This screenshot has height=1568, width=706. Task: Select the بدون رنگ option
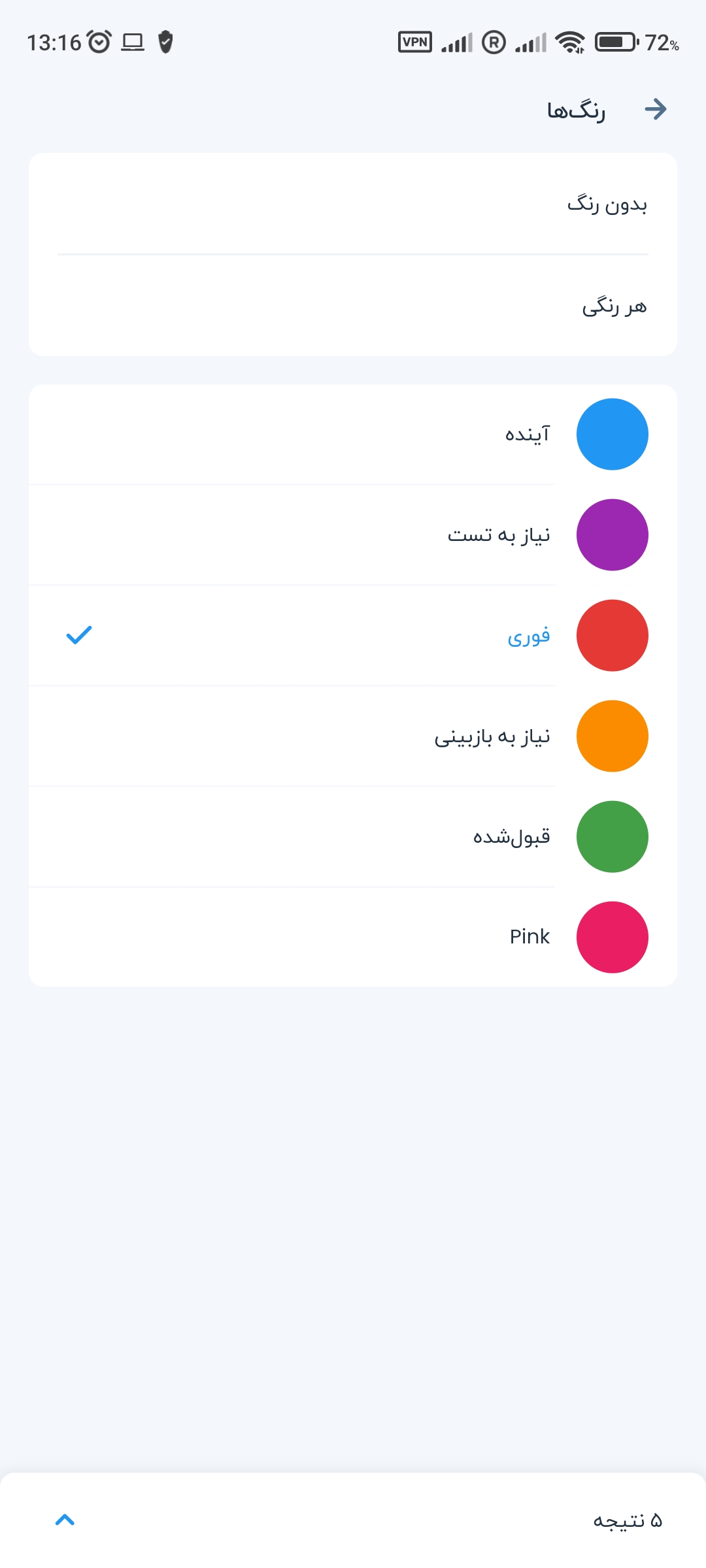pyautogui.click(x=353, y=204)
